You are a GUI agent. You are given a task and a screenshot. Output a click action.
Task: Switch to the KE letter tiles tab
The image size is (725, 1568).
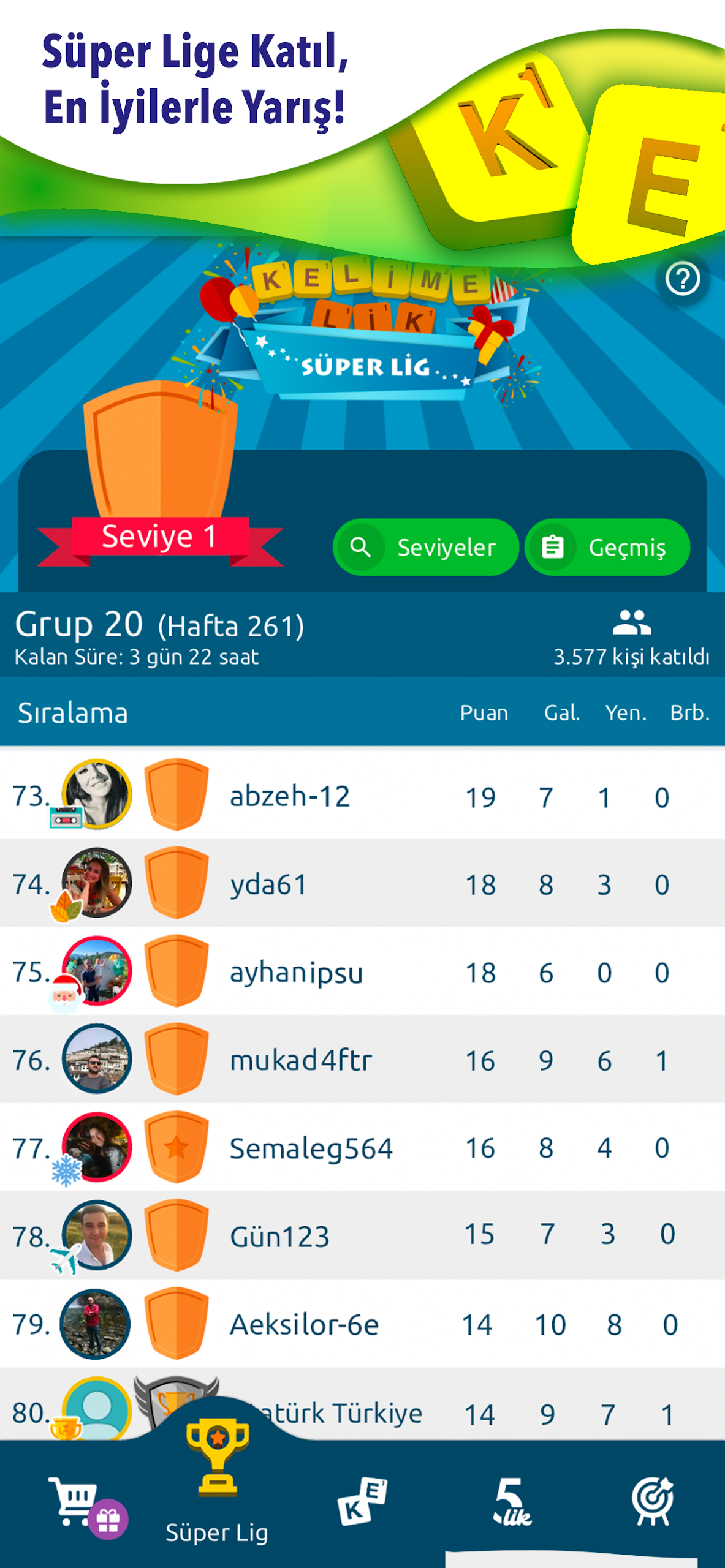[x=362, y=1502]
